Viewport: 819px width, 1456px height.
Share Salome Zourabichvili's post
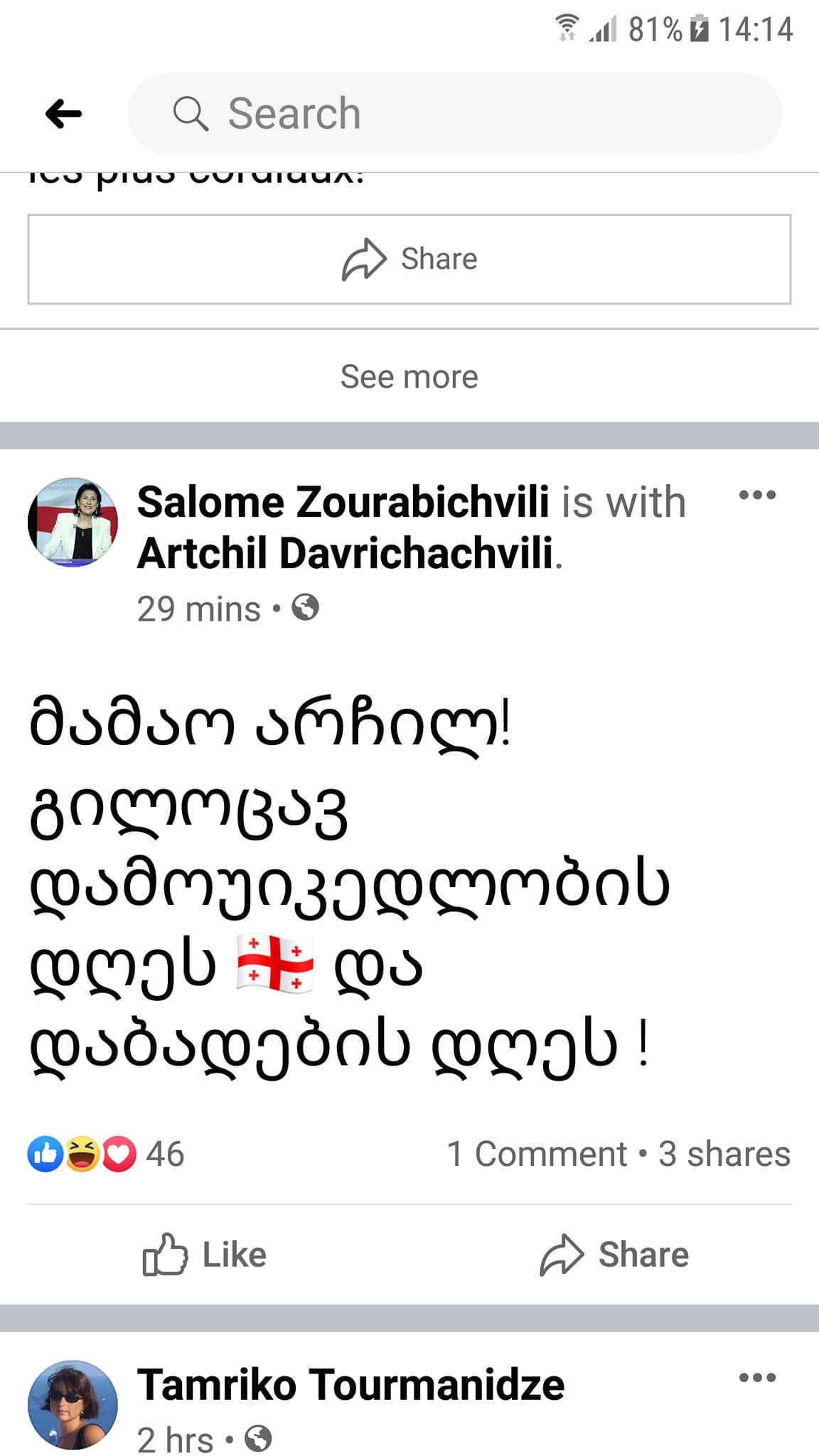614,1255
